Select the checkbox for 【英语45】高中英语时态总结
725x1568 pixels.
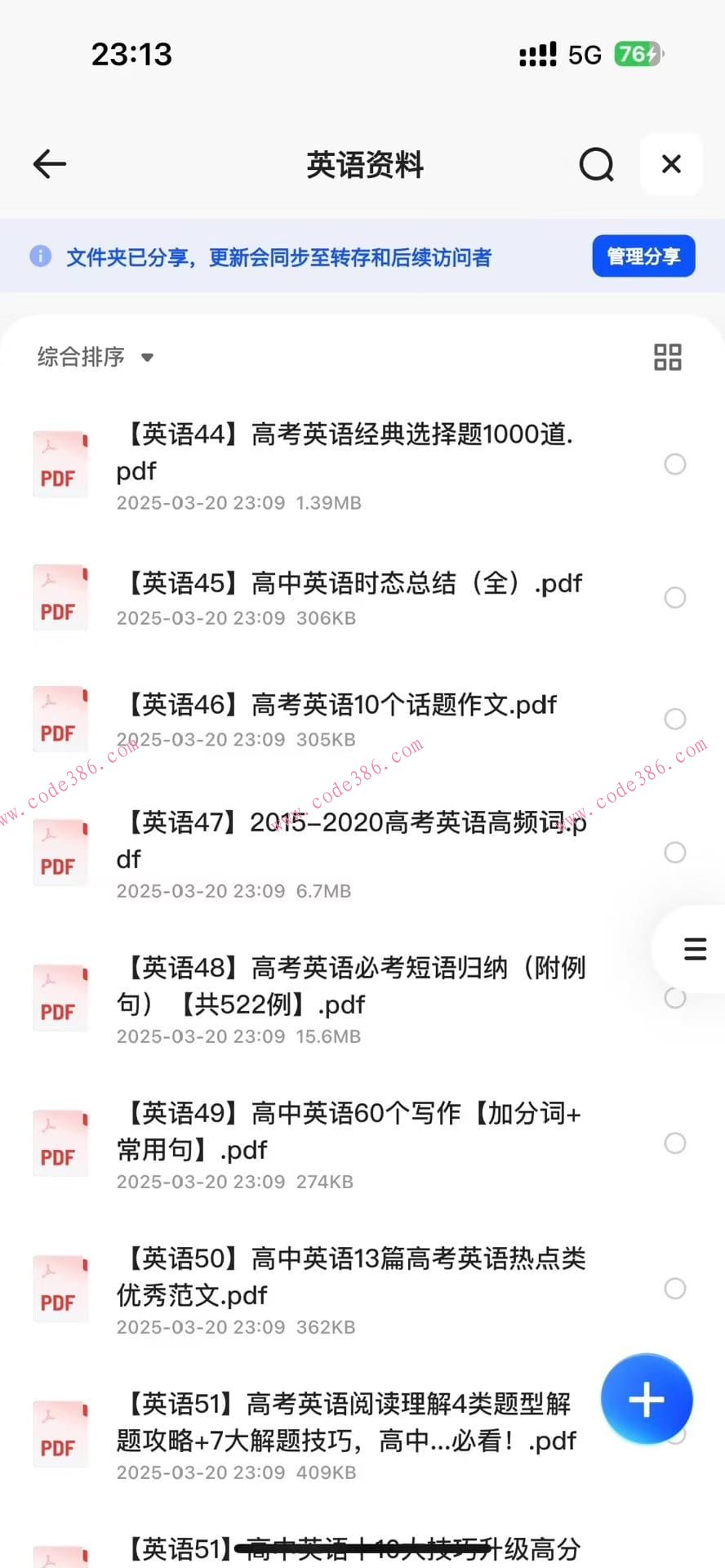click(675, 597)
